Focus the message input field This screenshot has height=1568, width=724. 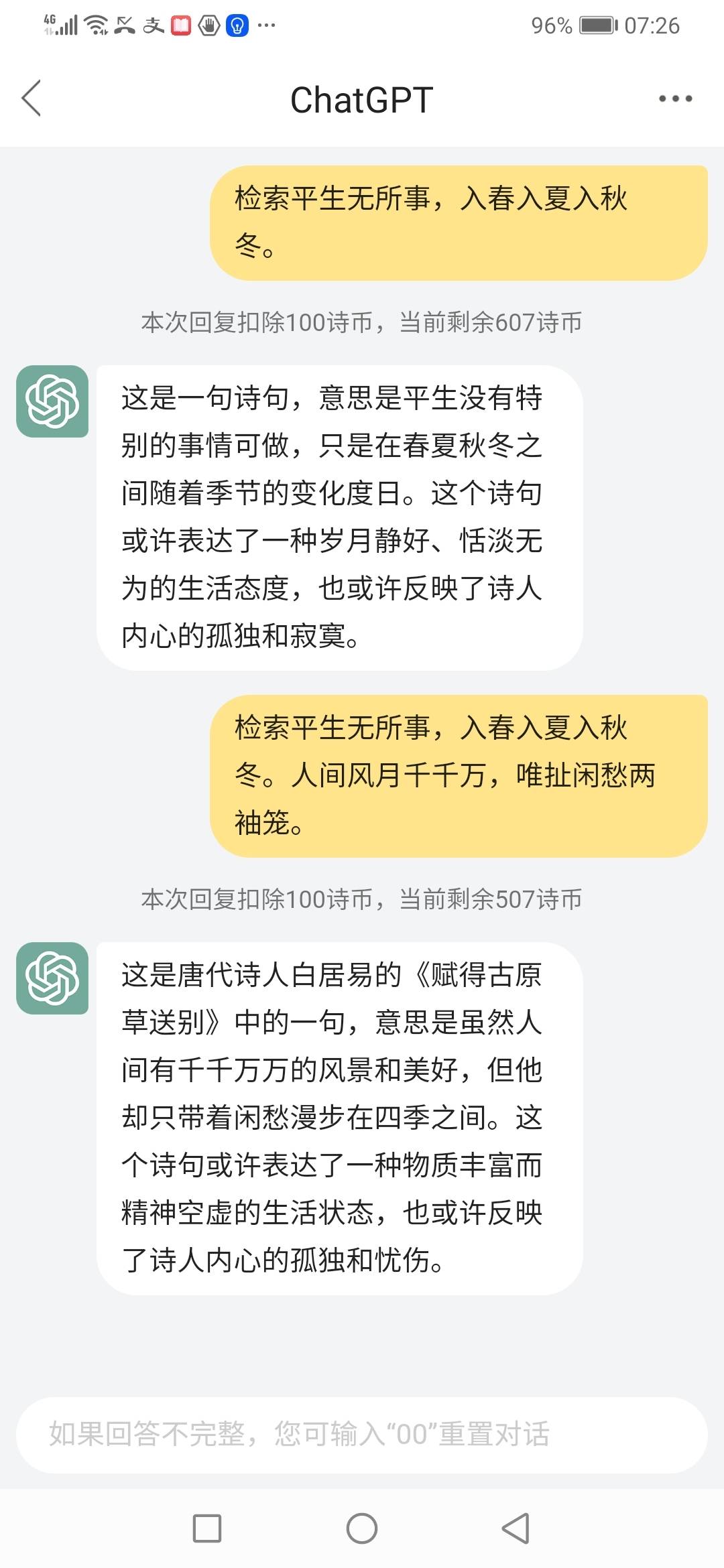(x=362, y=1435)
